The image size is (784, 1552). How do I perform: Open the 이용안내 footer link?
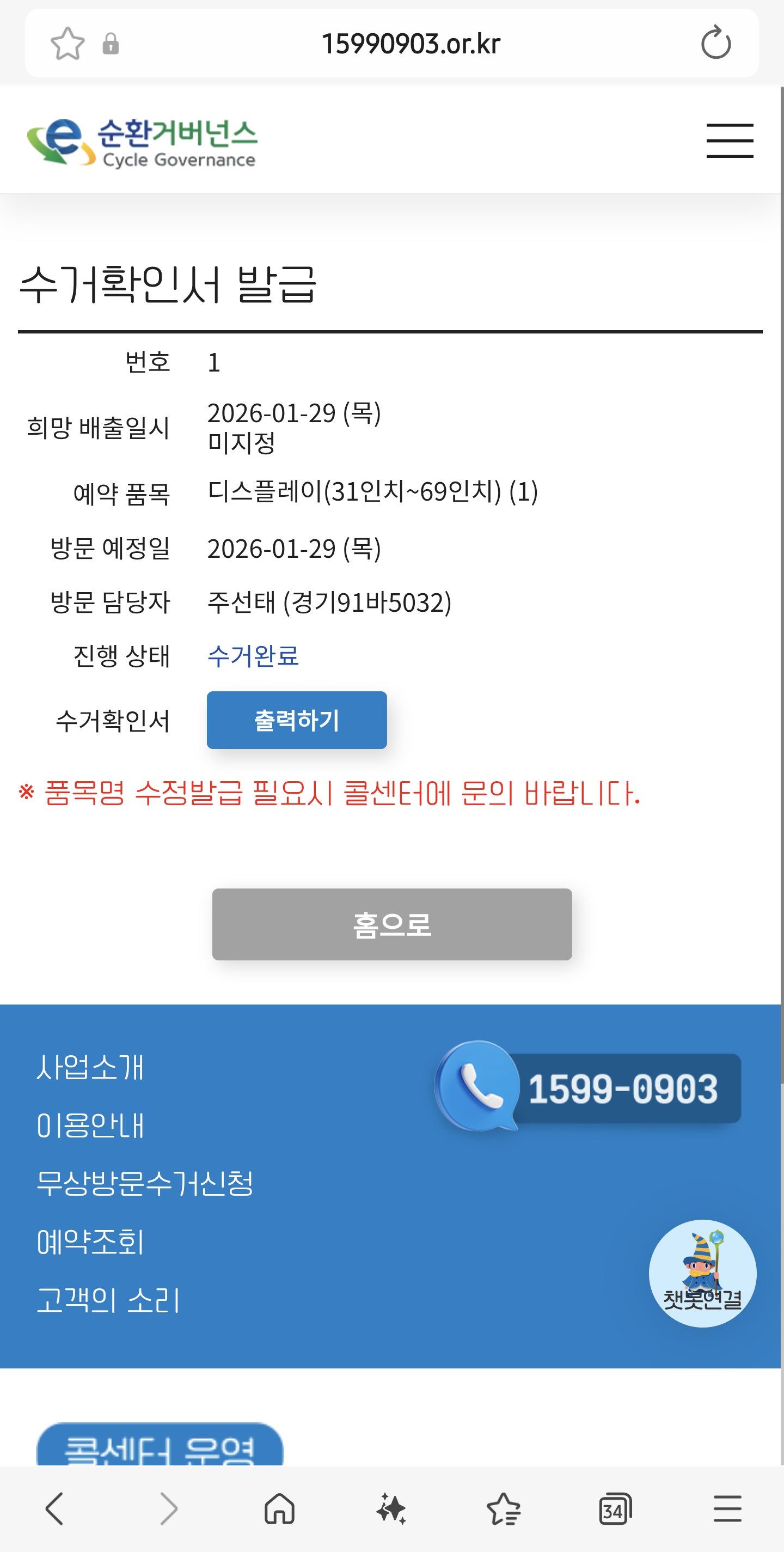click(x=90, y=1125)
